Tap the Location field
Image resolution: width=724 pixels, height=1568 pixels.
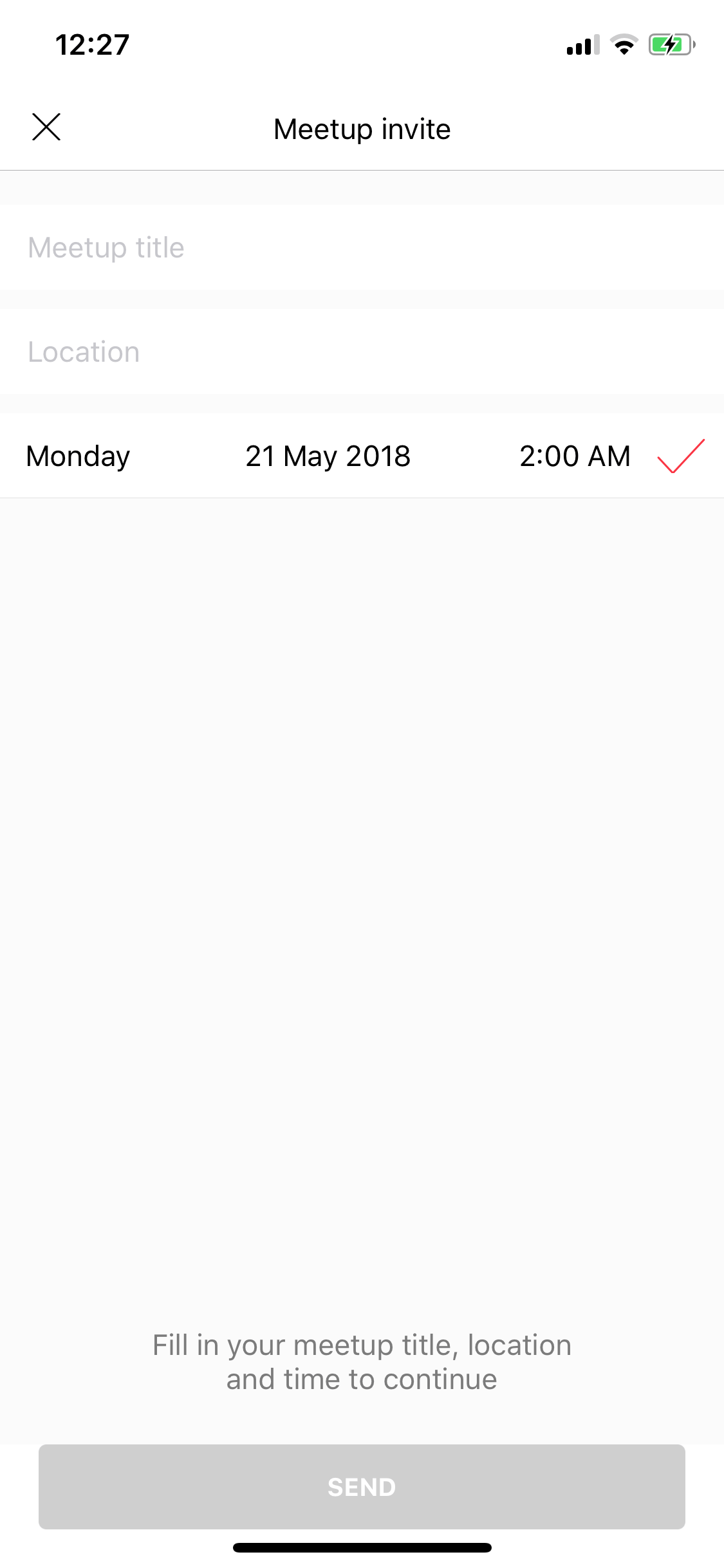click(x=362, y=351)
